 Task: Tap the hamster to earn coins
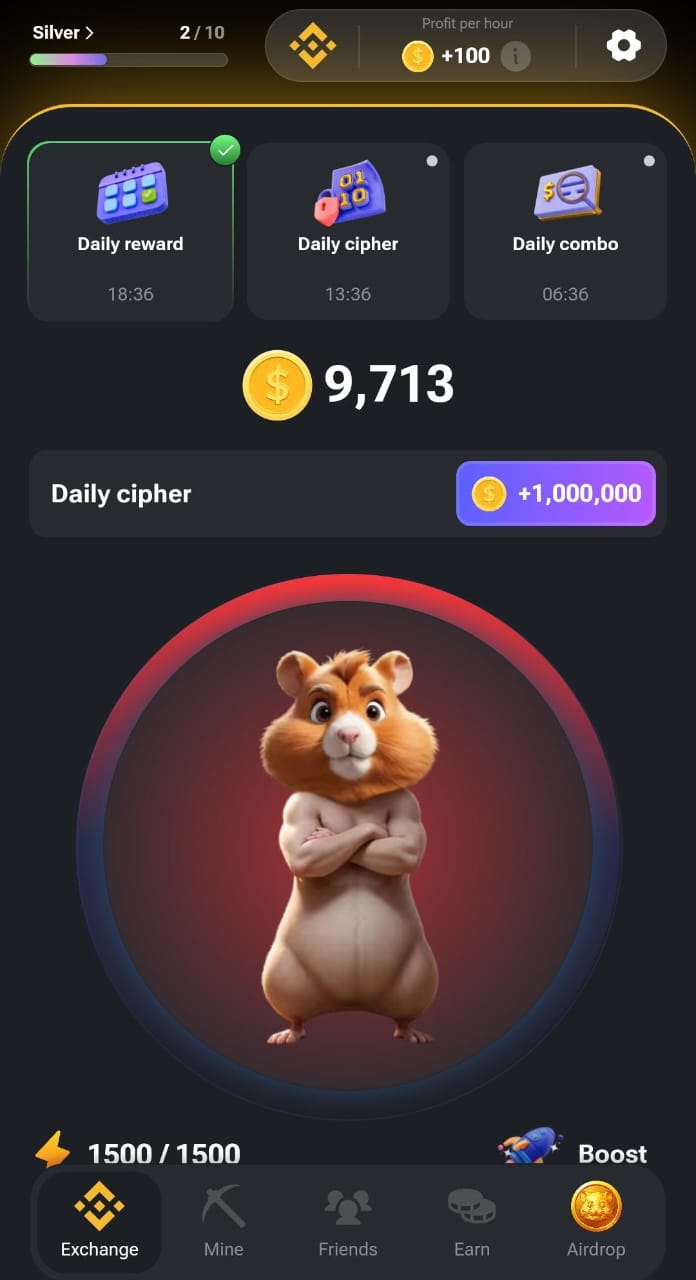348,845
